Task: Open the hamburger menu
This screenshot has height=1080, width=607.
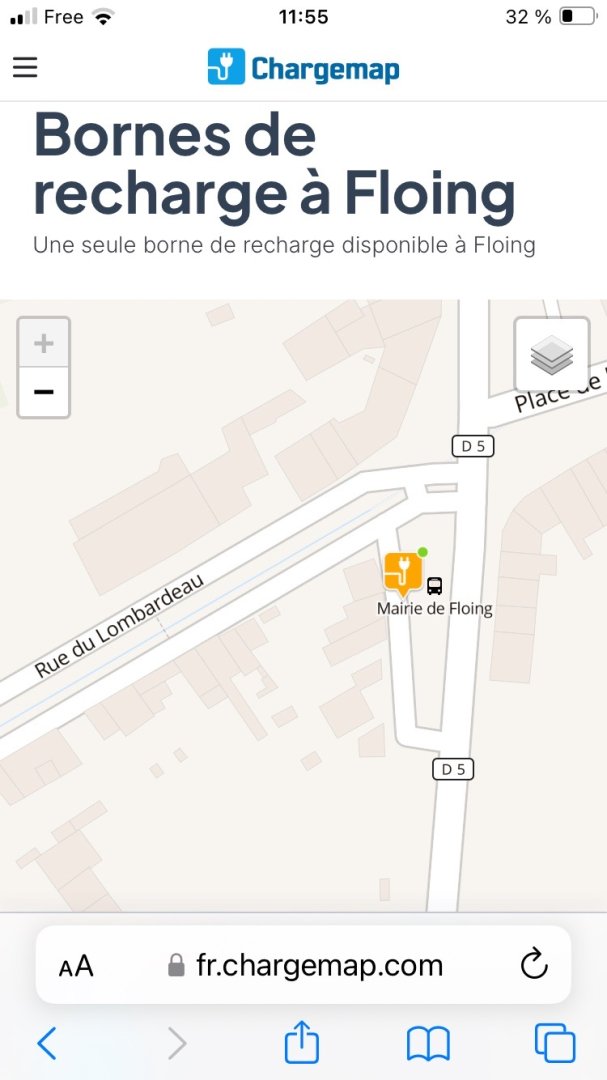Action: coord(25,67)
